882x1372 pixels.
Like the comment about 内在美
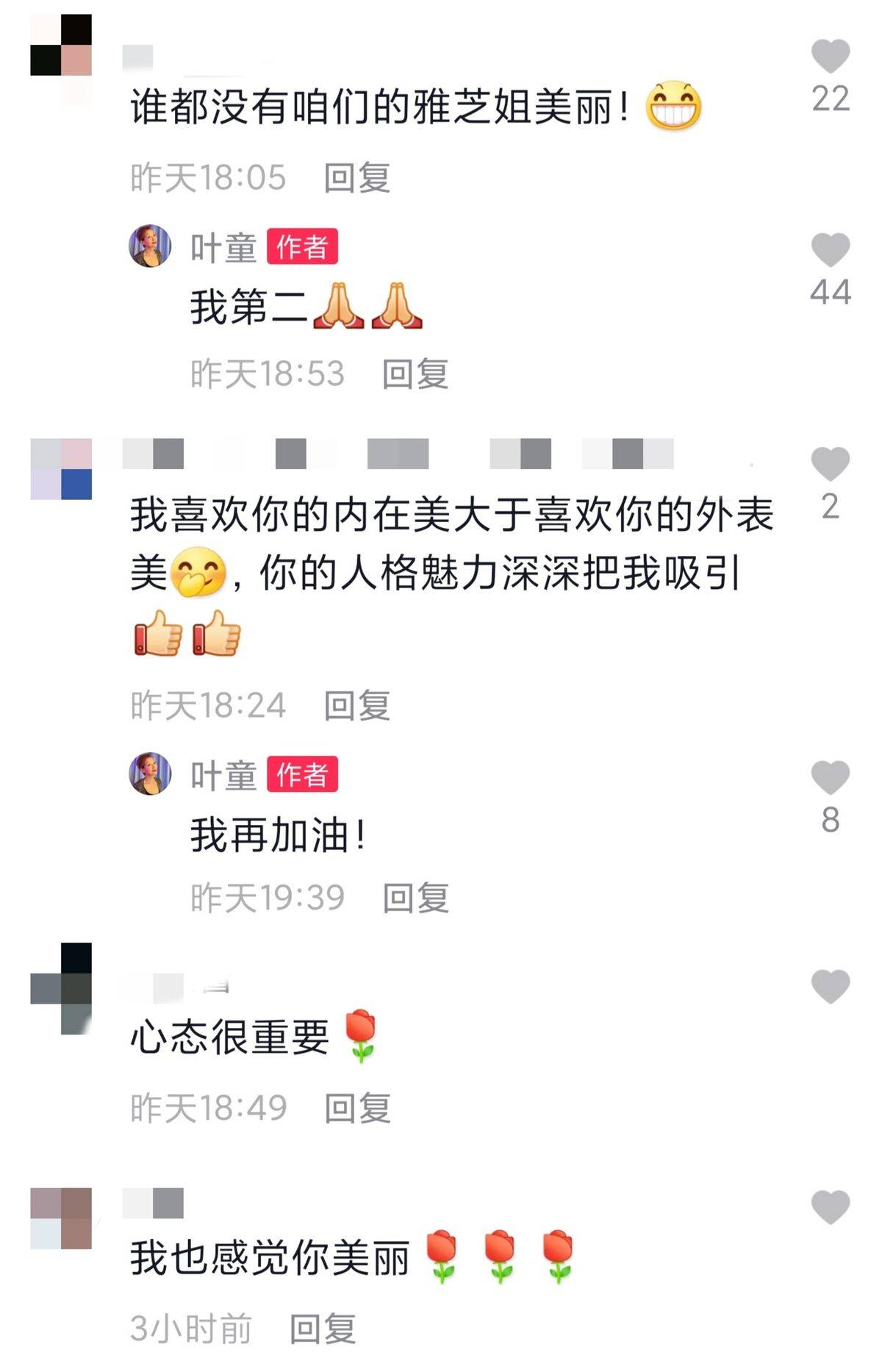(x=830, y=464)
